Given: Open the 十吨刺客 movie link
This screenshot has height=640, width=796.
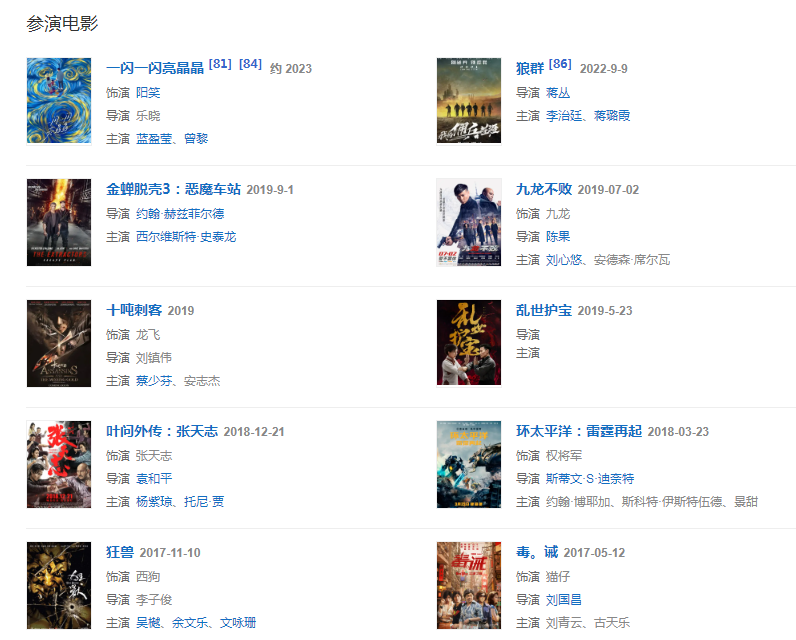Looking at the screenshot, I should click(135, 310).
